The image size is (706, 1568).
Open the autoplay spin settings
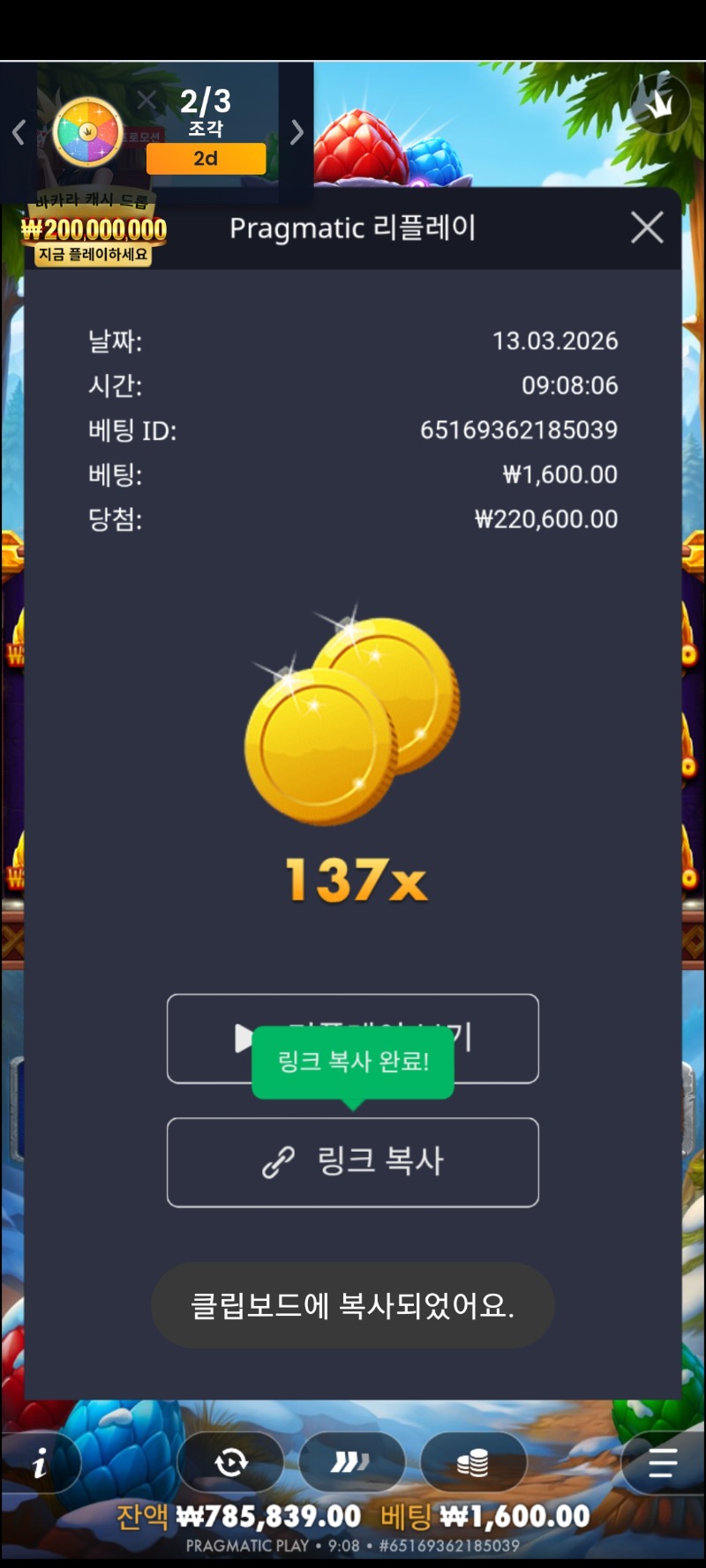[231, 1463]
